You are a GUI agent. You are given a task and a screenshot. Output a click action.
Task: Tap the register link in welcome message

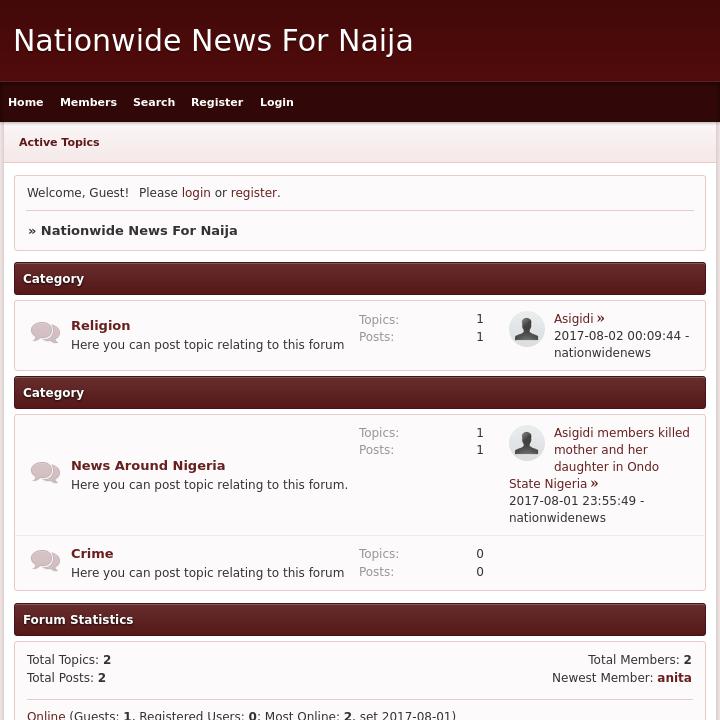click(x=254, y=193)
